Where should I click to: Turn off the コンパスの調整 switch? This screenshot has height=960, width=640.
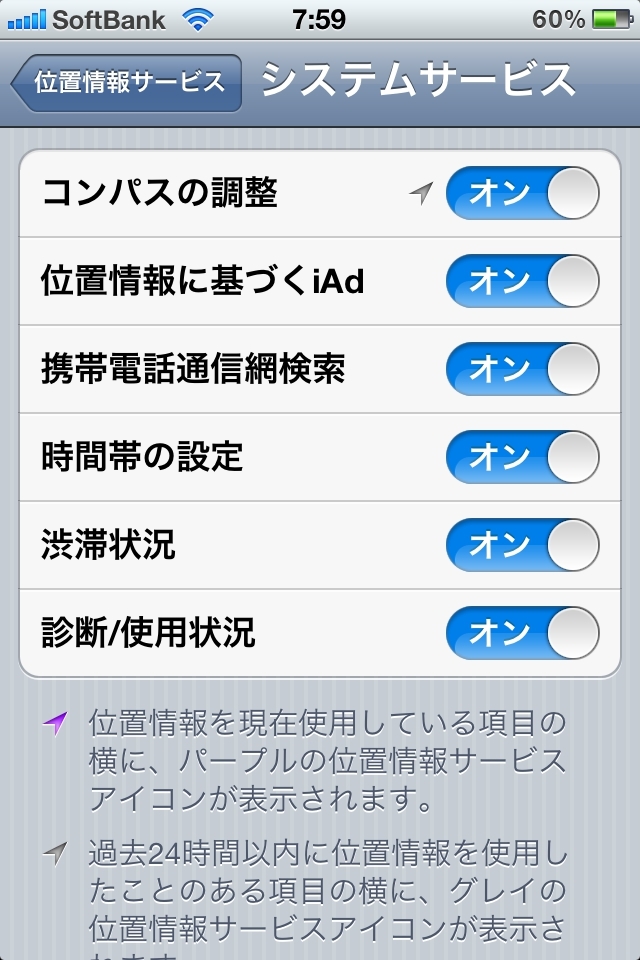click(522, 193)
